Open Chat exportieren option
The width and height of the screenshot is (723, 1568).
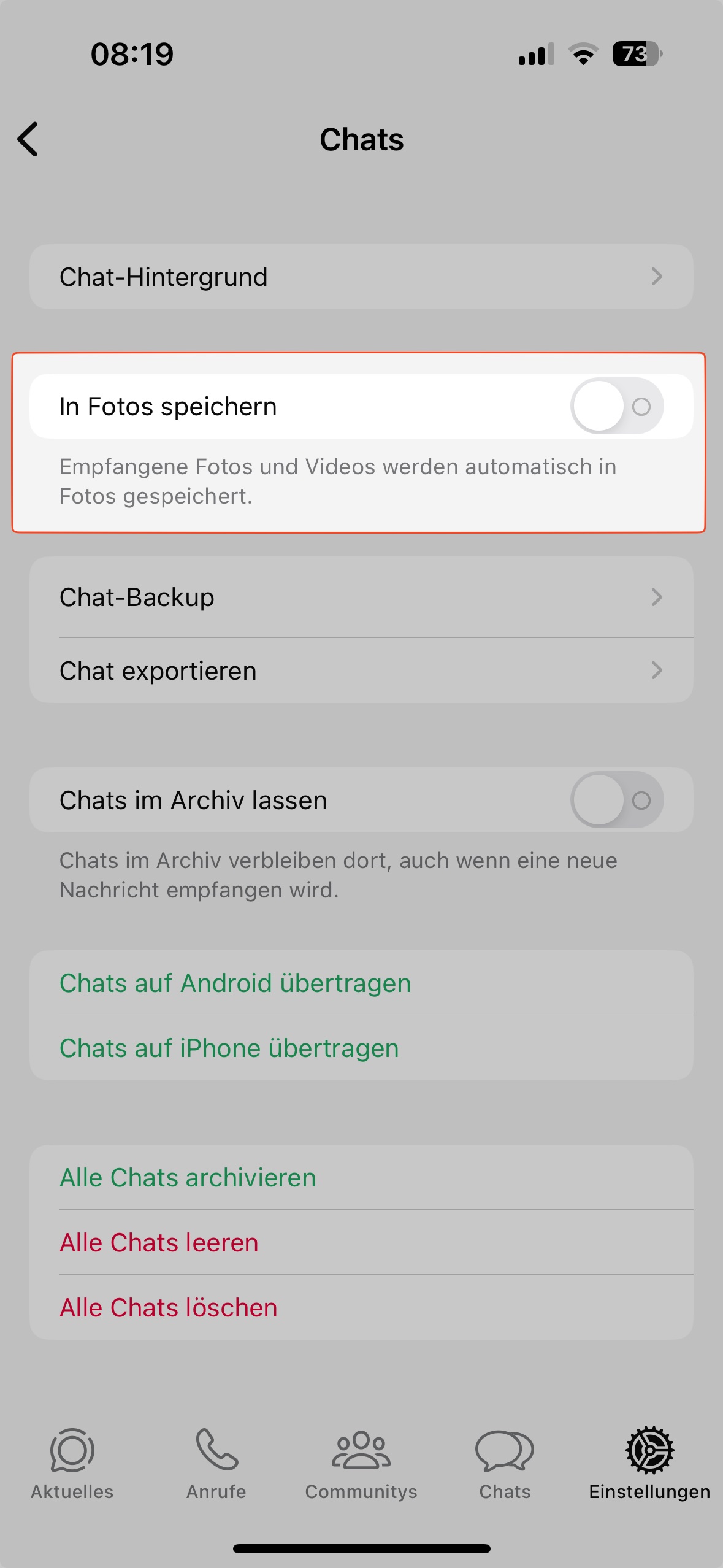(361, 671)
